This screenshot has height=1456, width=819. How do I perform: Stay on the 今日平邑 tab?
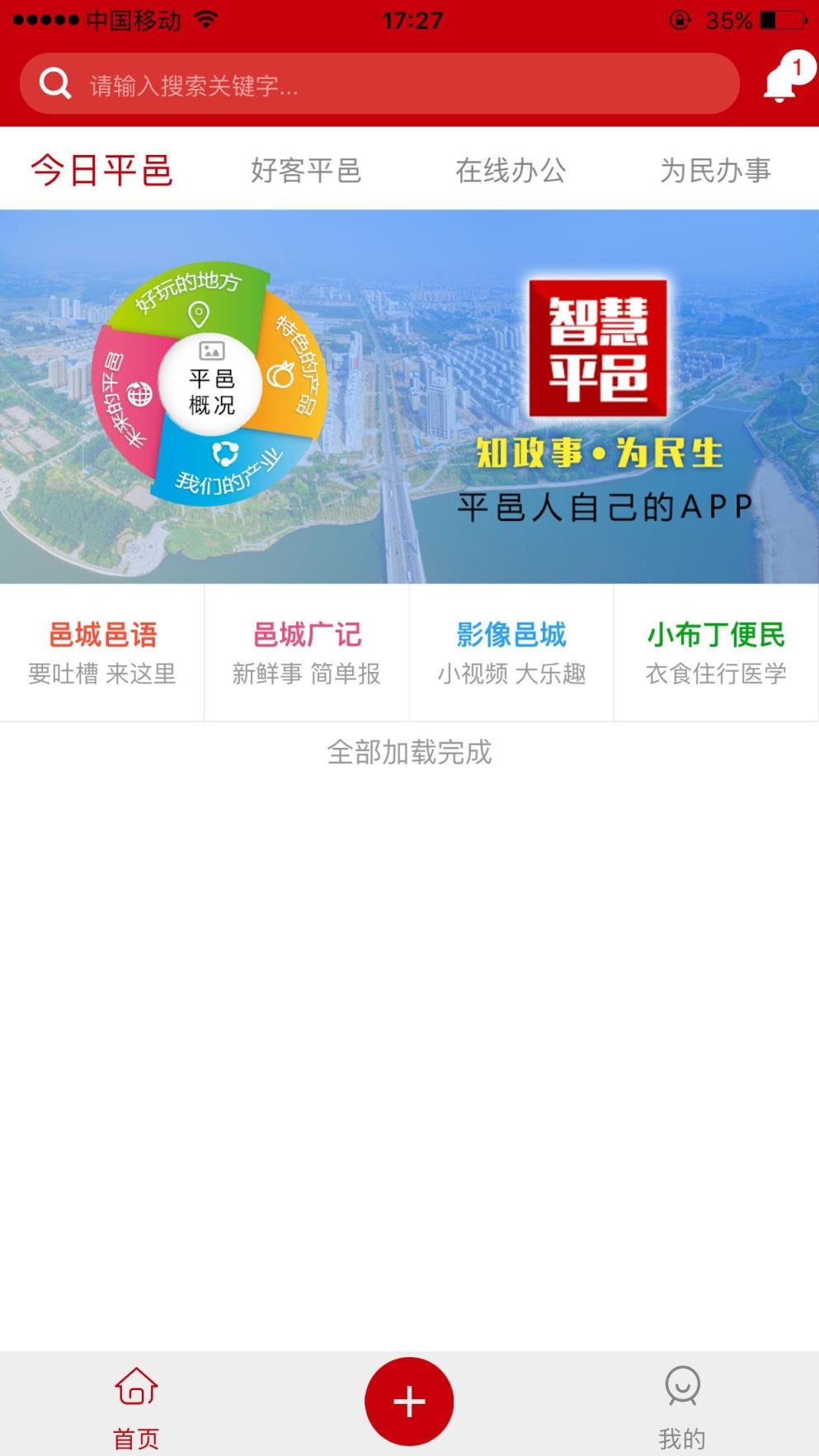(x=102, y=171)
